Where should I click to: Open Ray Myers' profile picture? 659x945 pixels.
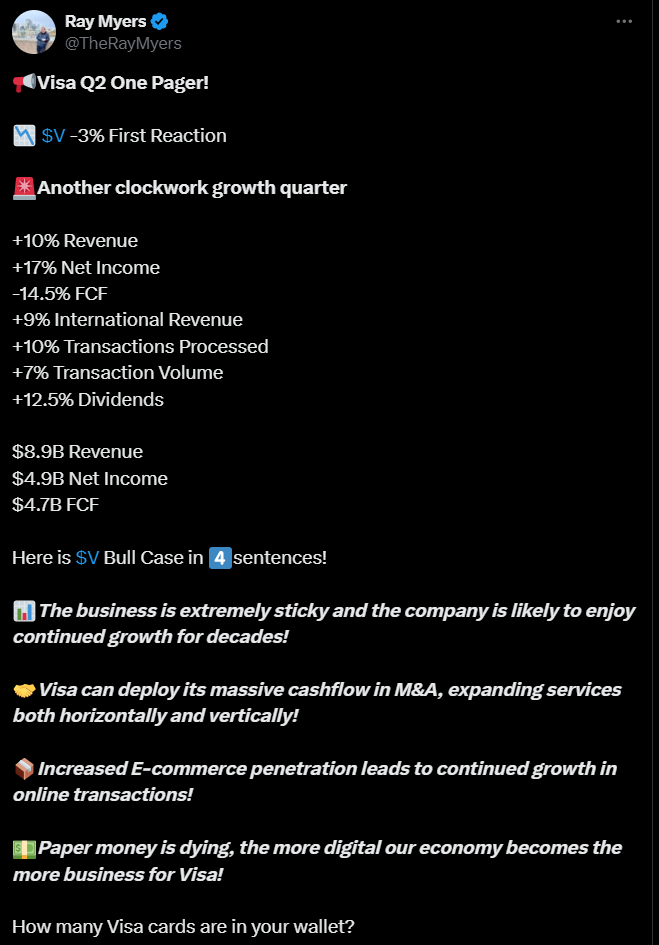tap(33, 32)
